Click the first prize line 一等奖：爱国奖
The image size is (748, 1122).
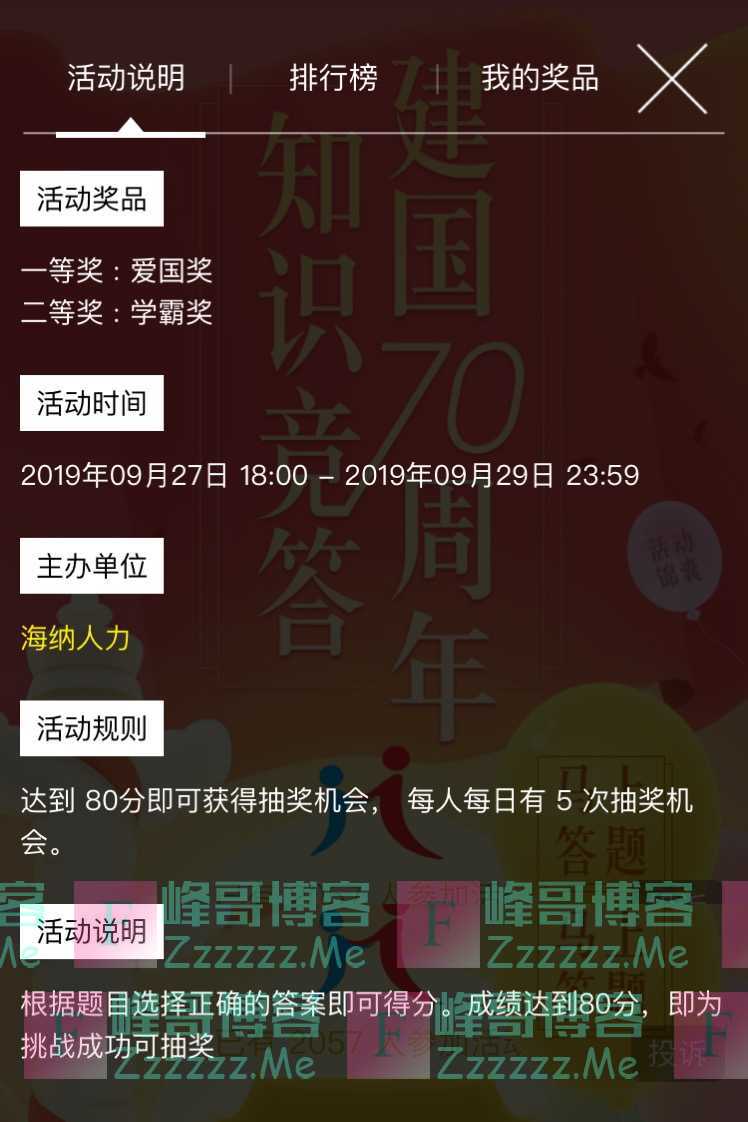(120, 270)
